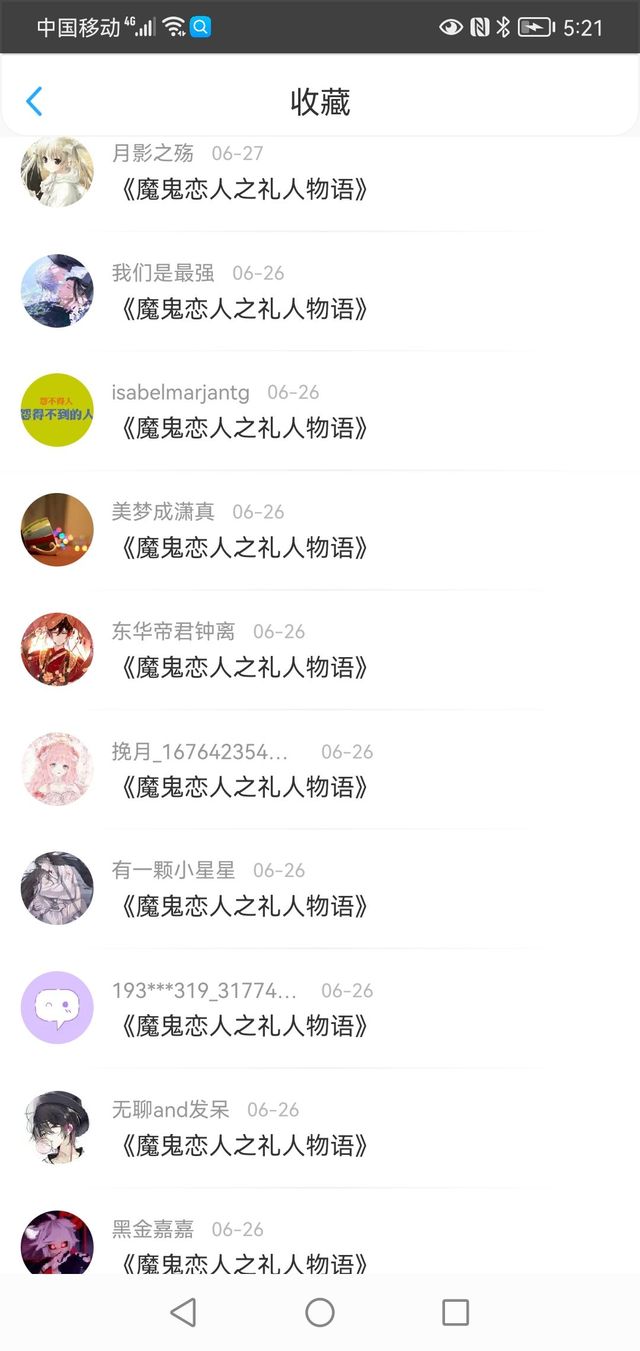Tap the system home button
This screenshot has width=640, height=1351.
[x=320, y=1312]
